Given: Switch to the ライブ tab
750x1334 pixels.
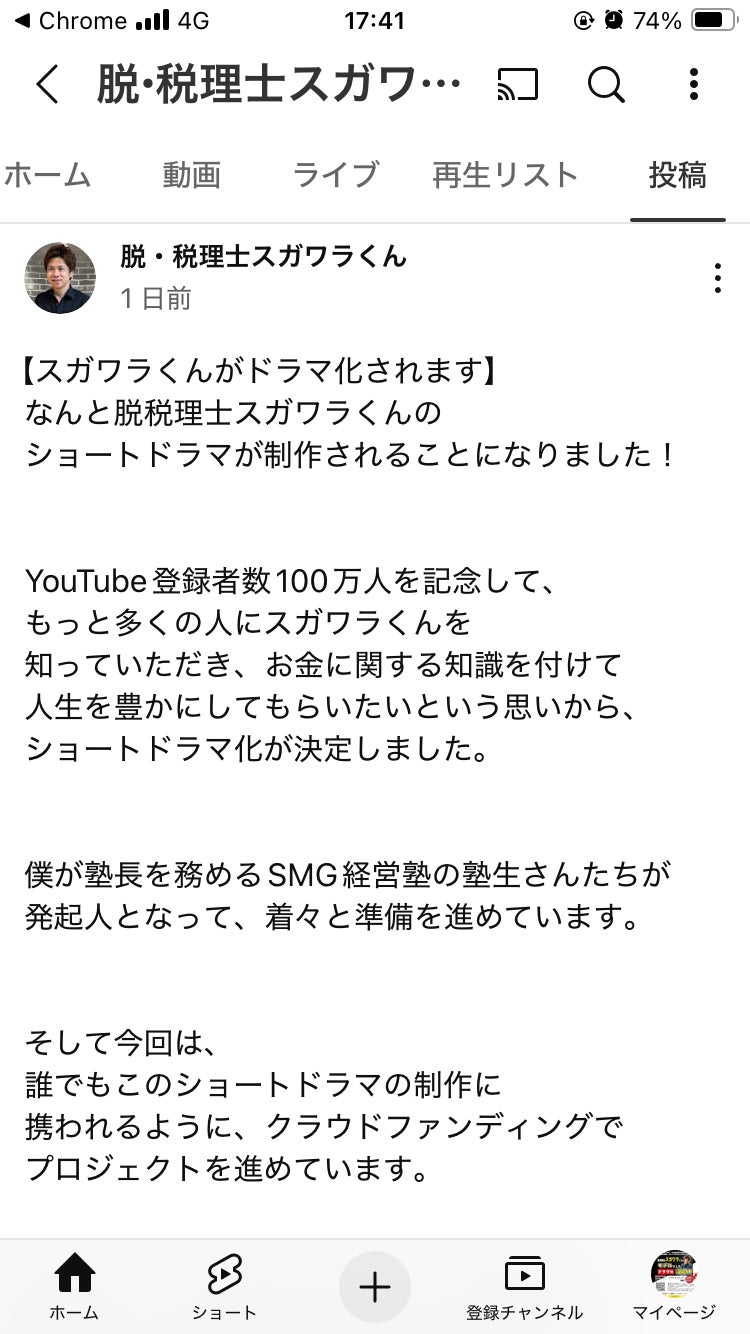Looking at the screenshot, I should pos(335,176).
